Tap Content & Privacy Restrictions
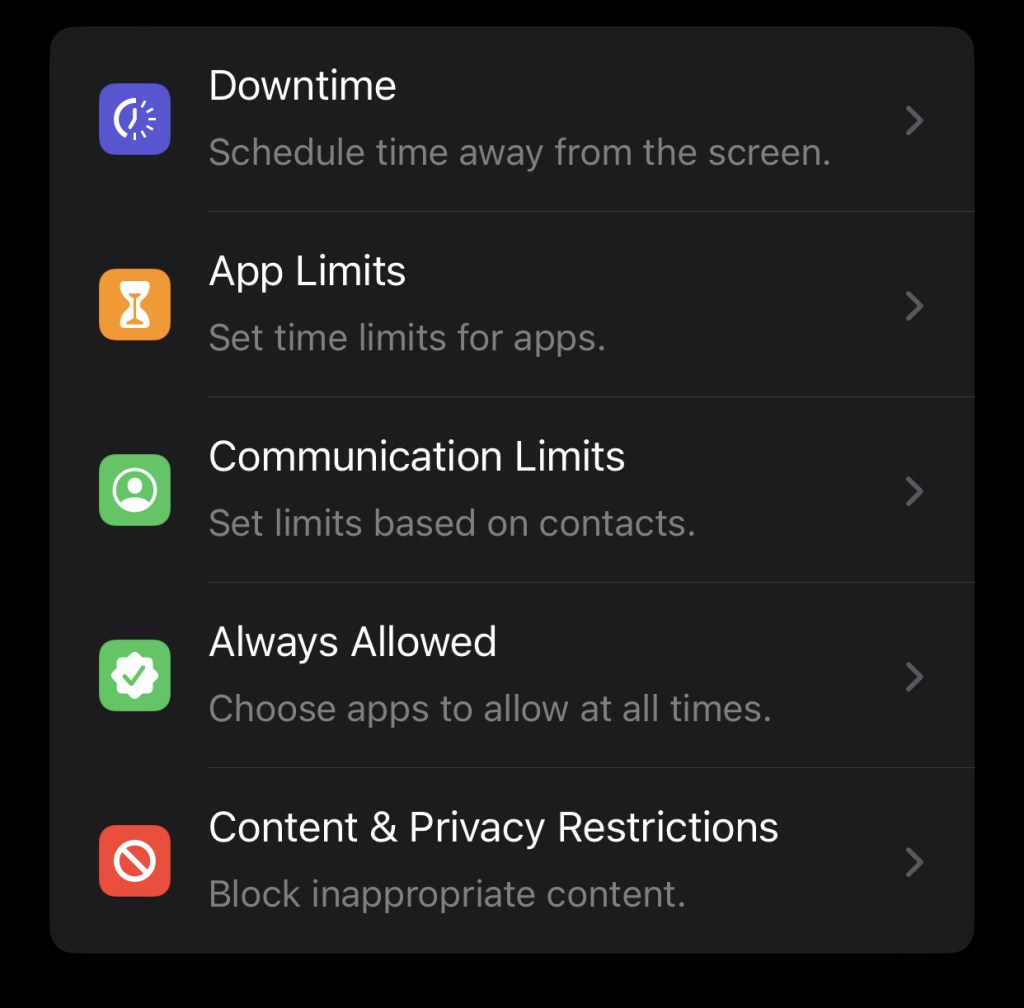 510,861
